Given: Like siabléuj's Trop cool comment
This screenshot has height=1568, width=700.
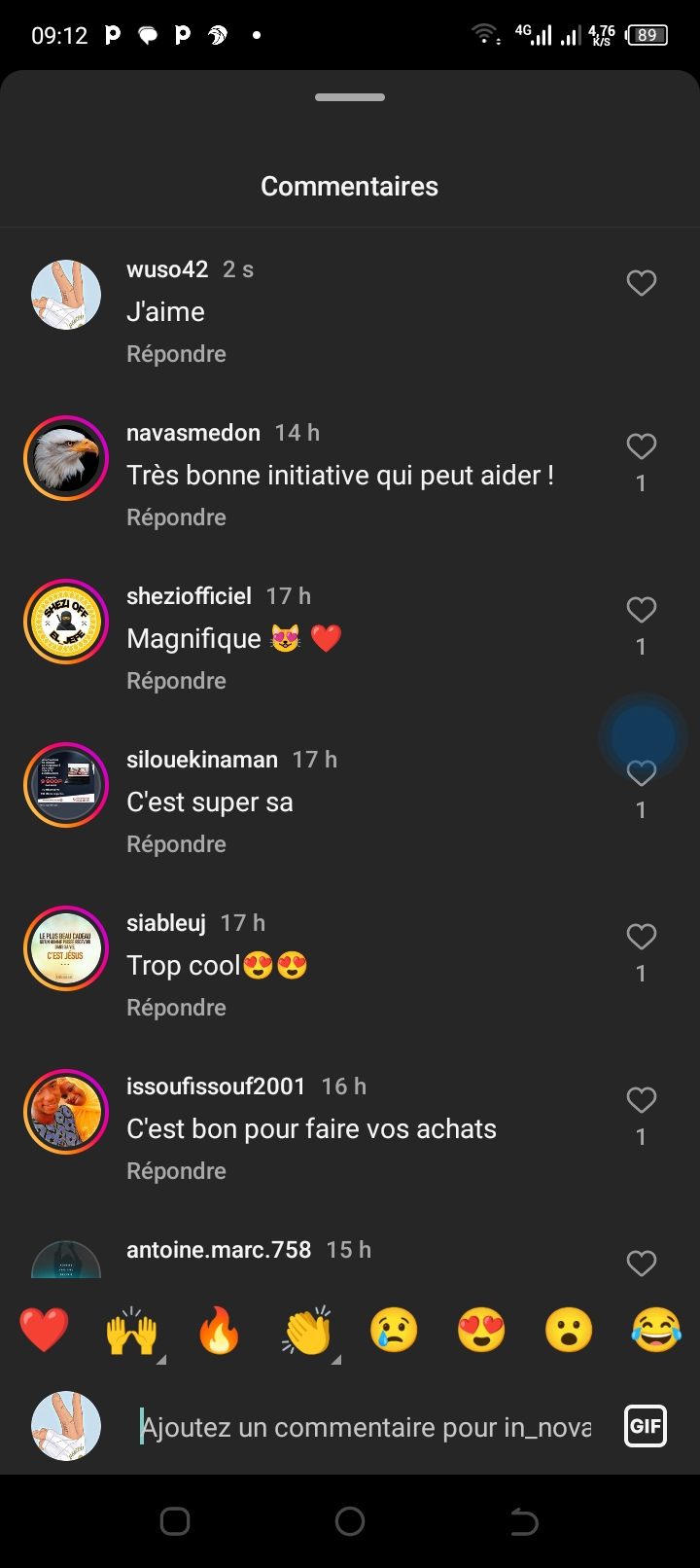Looking at the screenshot, I should tap(641, 937).
